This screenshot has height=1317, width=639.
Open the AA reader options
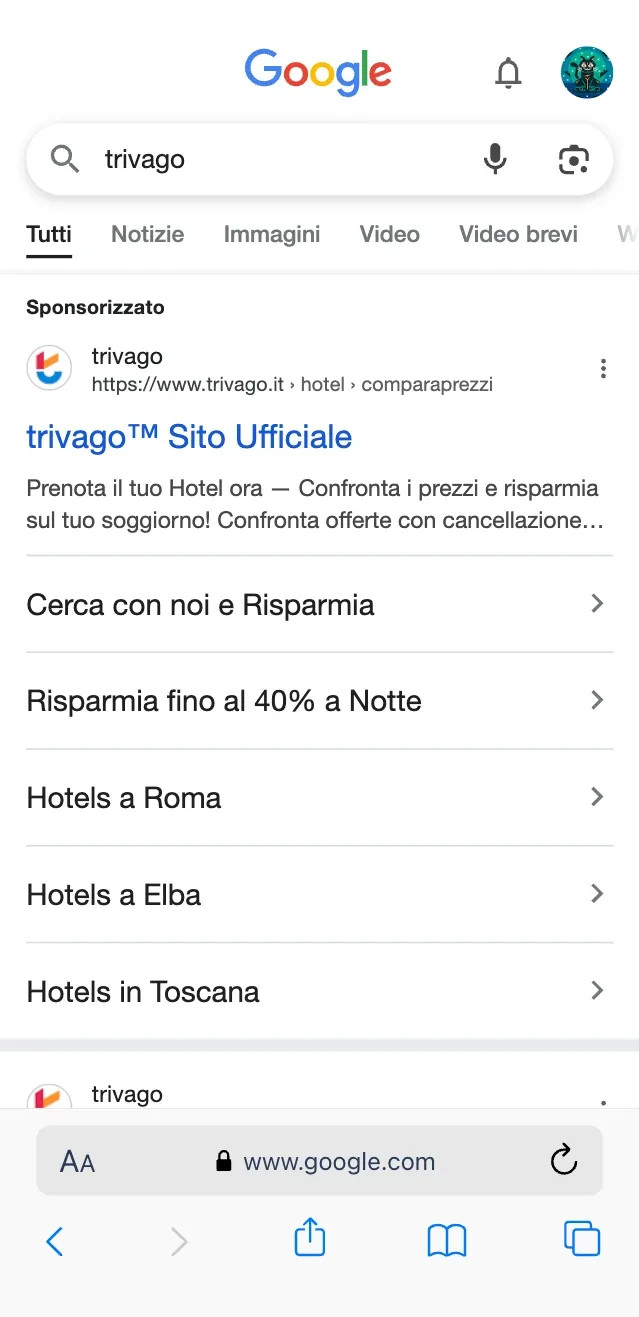pos(77,1161)
